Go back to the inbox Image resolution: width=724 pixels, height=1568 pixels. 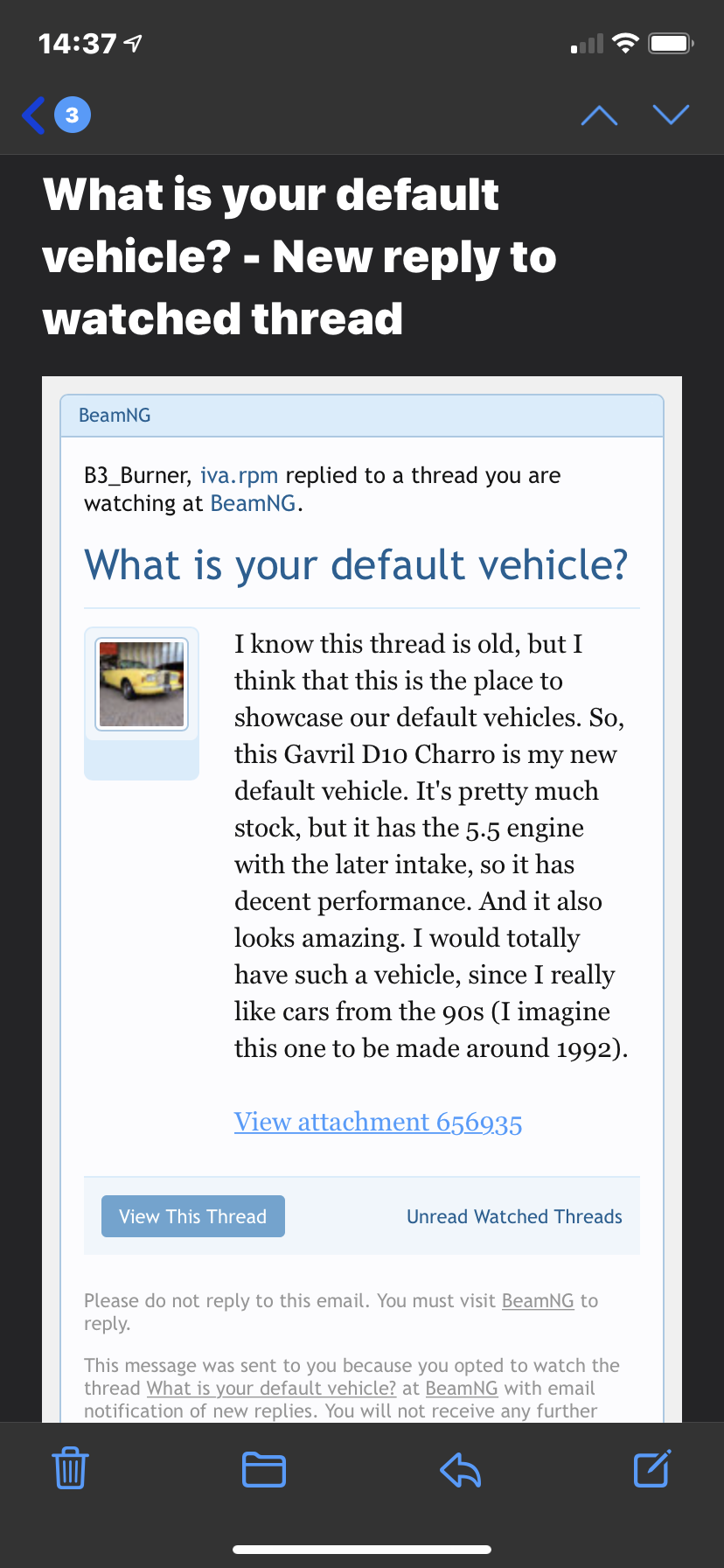coord(56,115)
